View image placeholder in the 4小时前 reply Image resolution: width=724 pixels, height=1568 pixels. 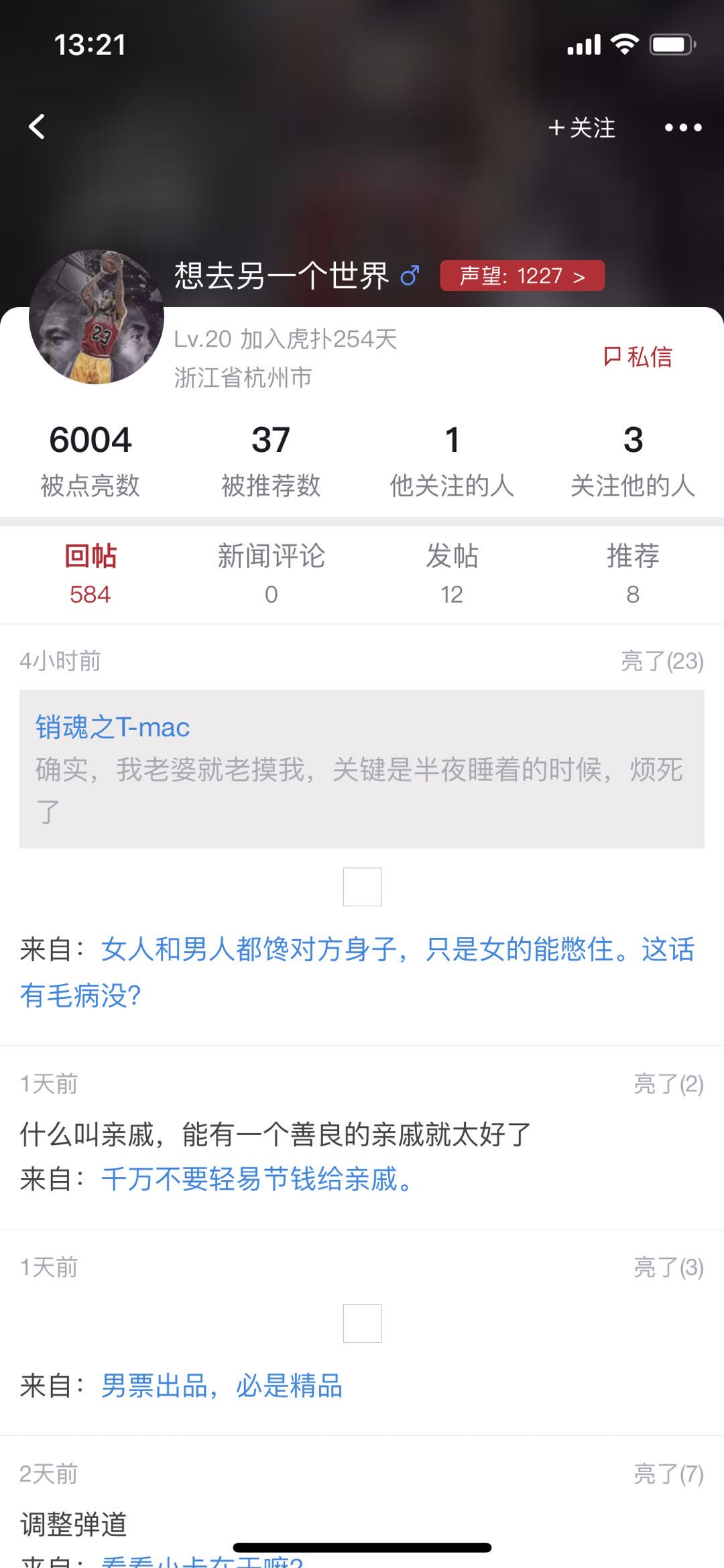coord(362,887)
